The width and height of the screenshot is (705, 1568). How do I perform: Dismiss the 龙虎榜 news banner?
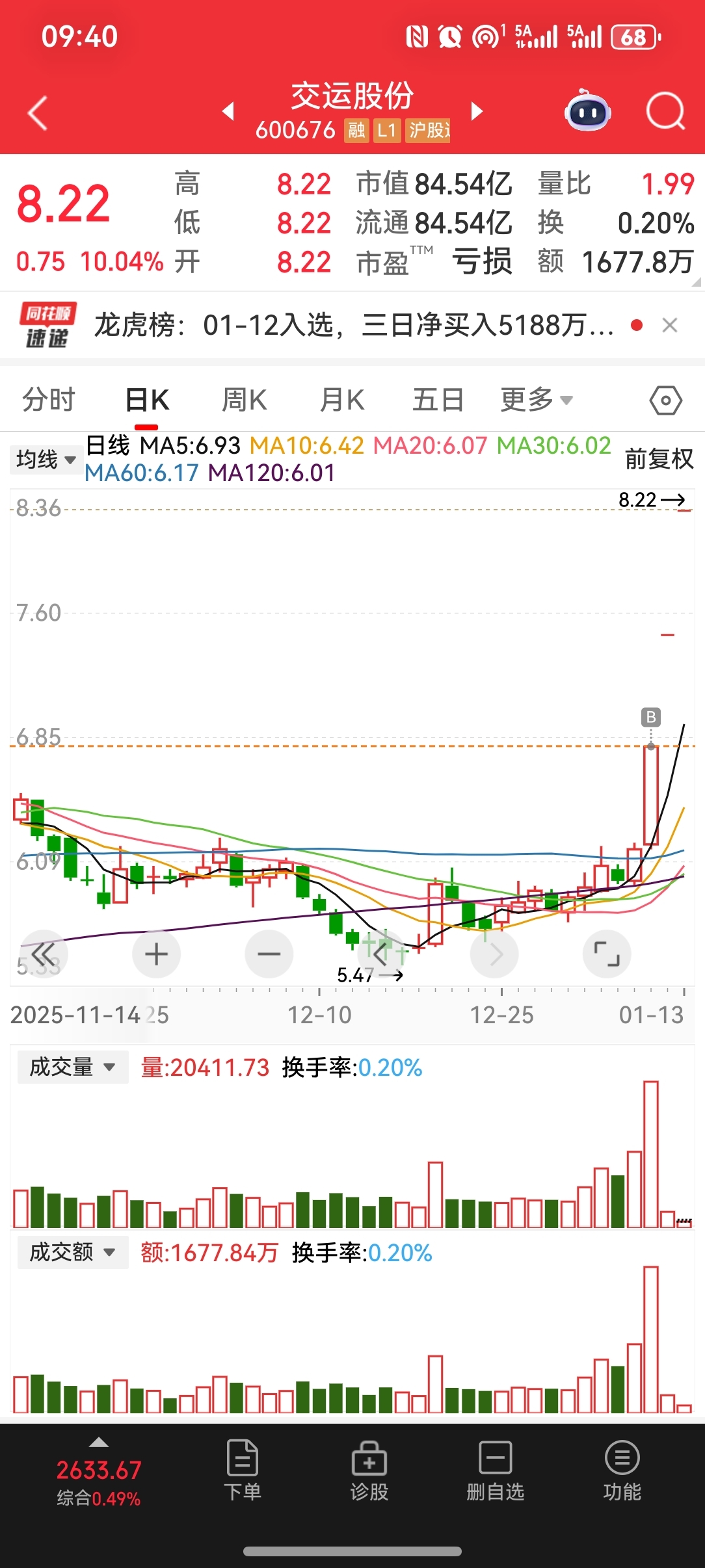pyautogui.click(x=670, y=325)
